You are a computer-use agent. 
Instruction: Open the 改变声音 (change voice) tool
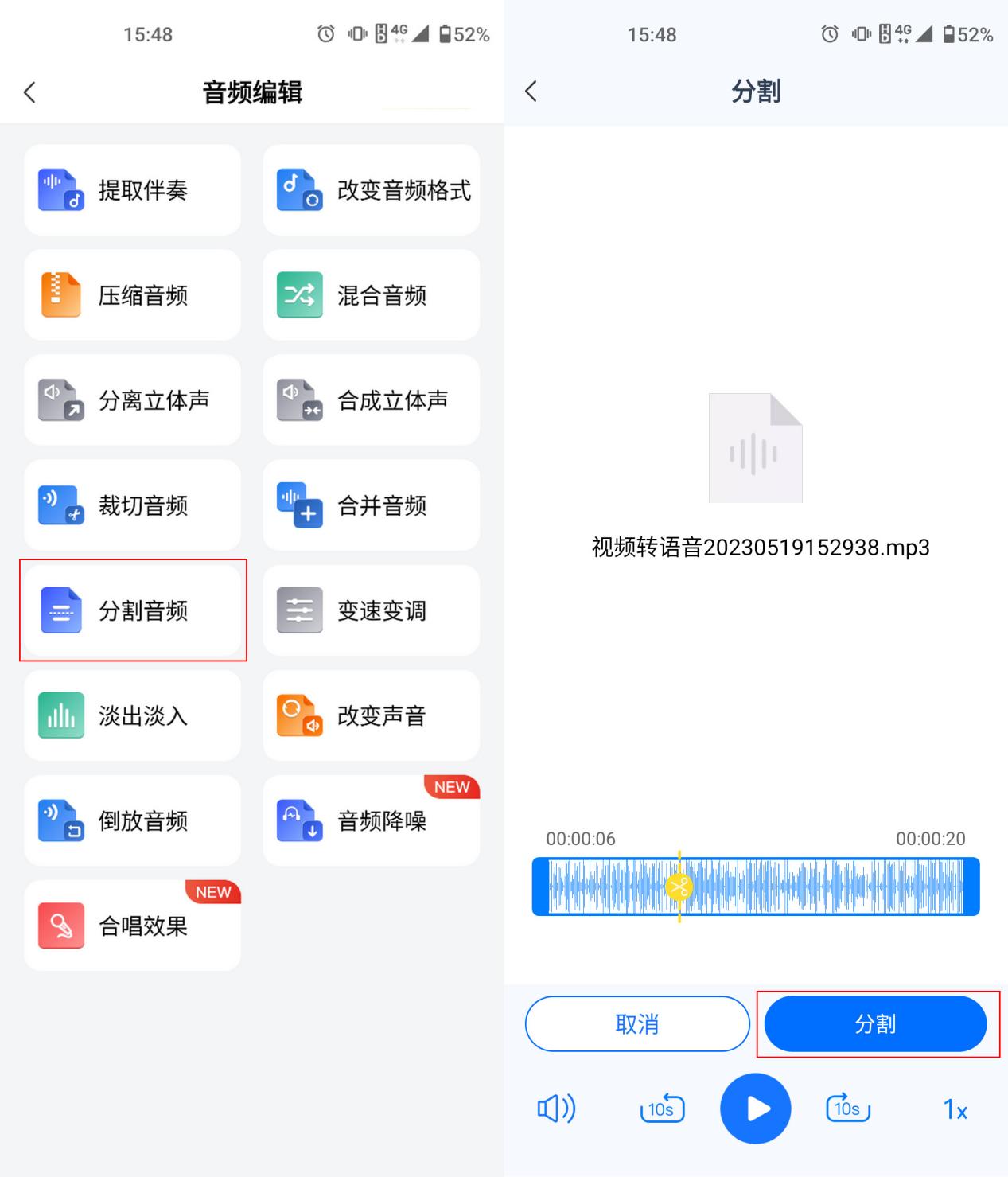pyautogui.click(x=371, y=715)
